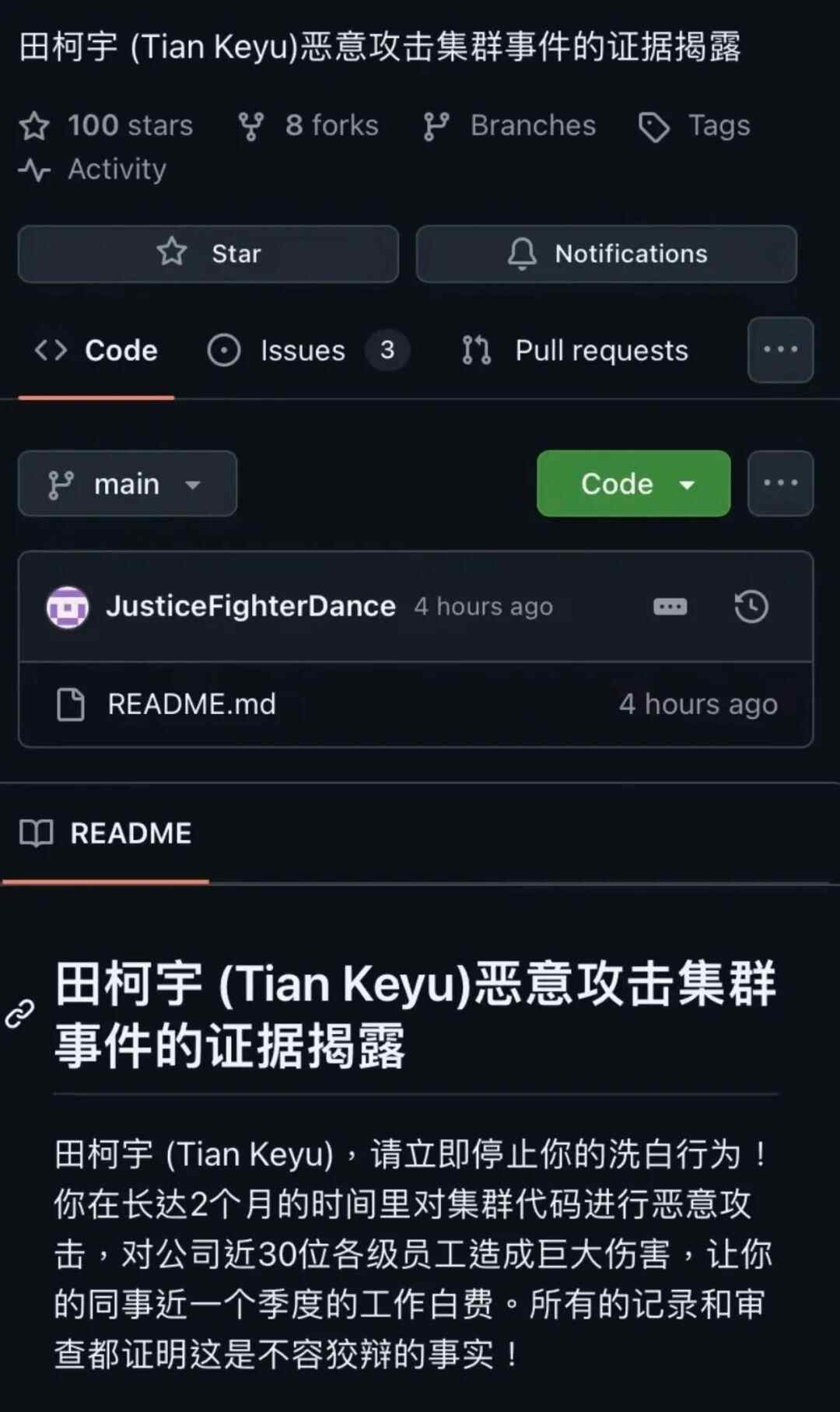Open the Branches link
Viewport: 840px width, 1412px height.
(x=511, y=125)
